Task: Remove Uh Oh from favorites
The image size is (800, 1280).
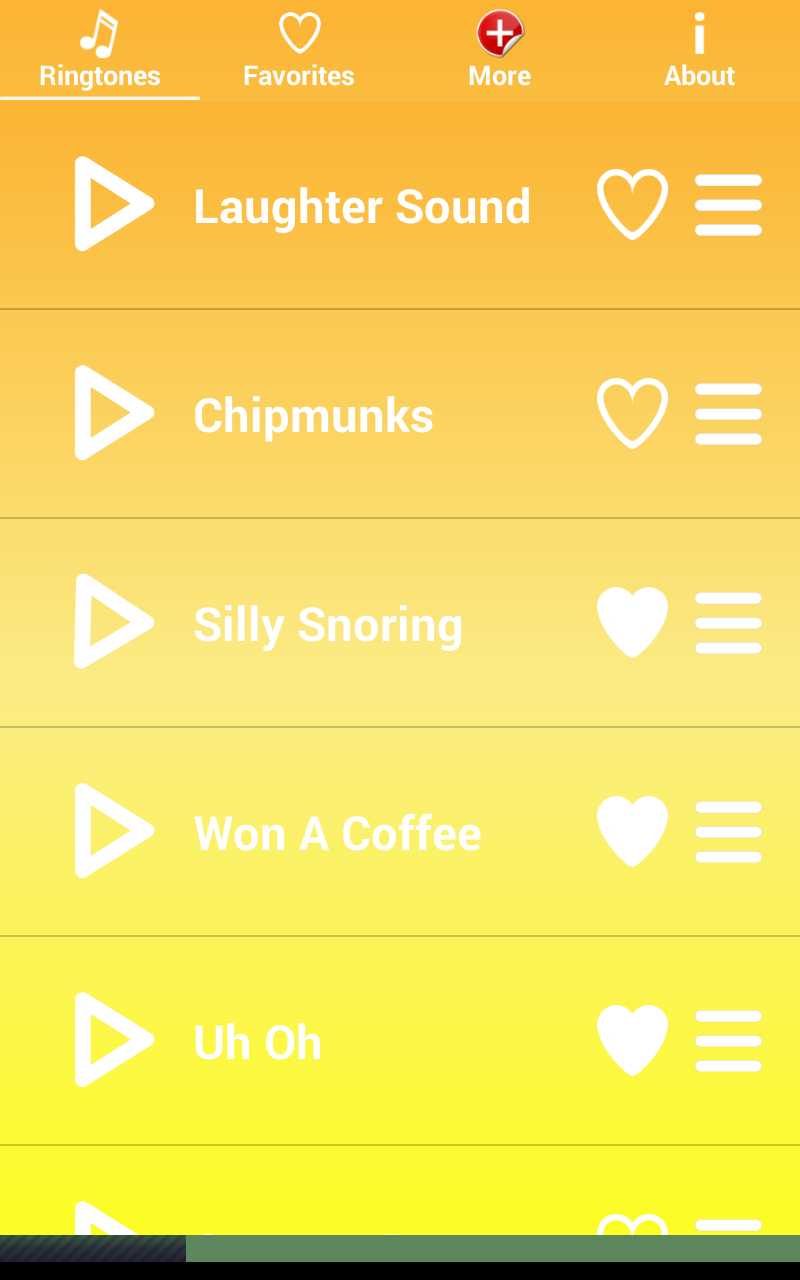Action: pos(632,1040)
